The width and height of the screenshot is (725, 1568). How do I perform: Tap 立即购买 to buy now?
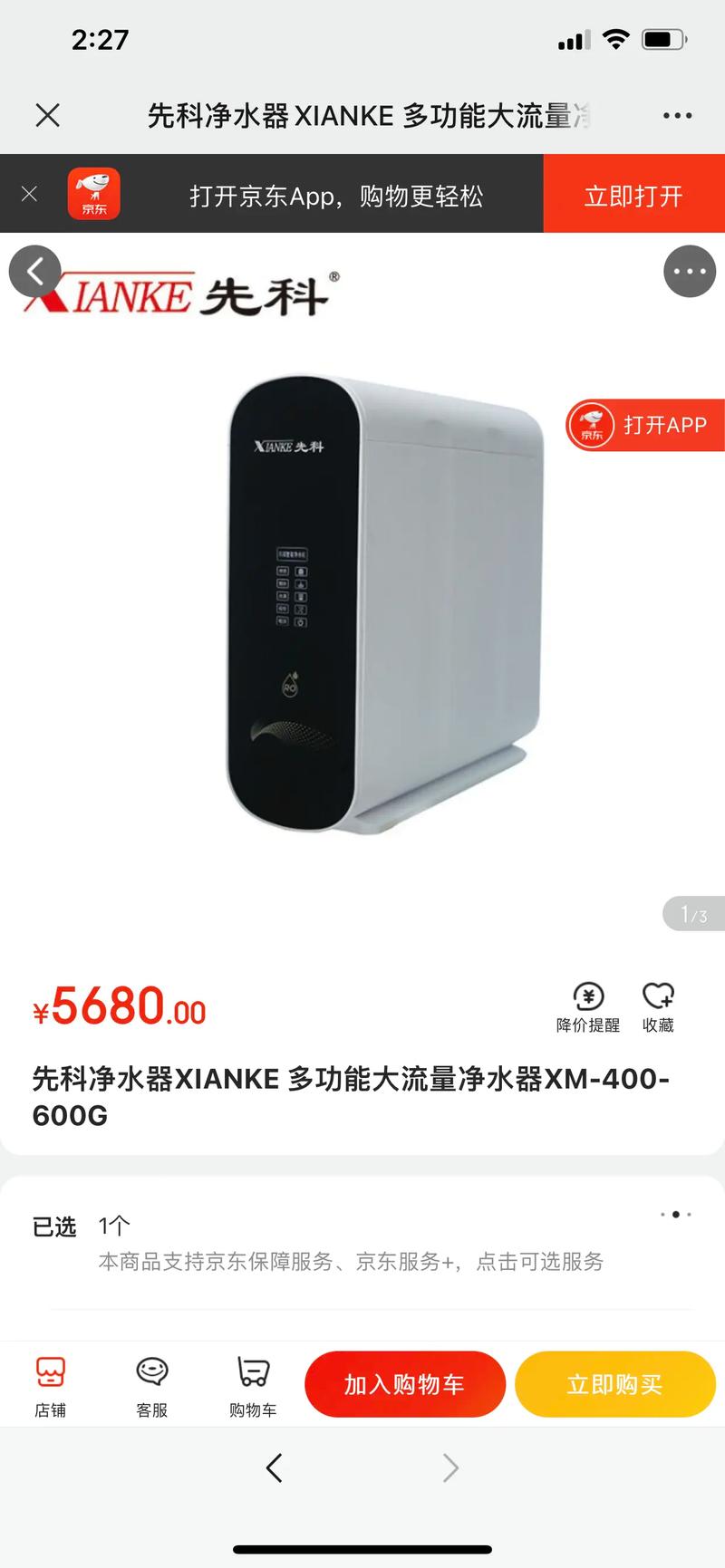pyautogui.click(x=614, y=1383)
